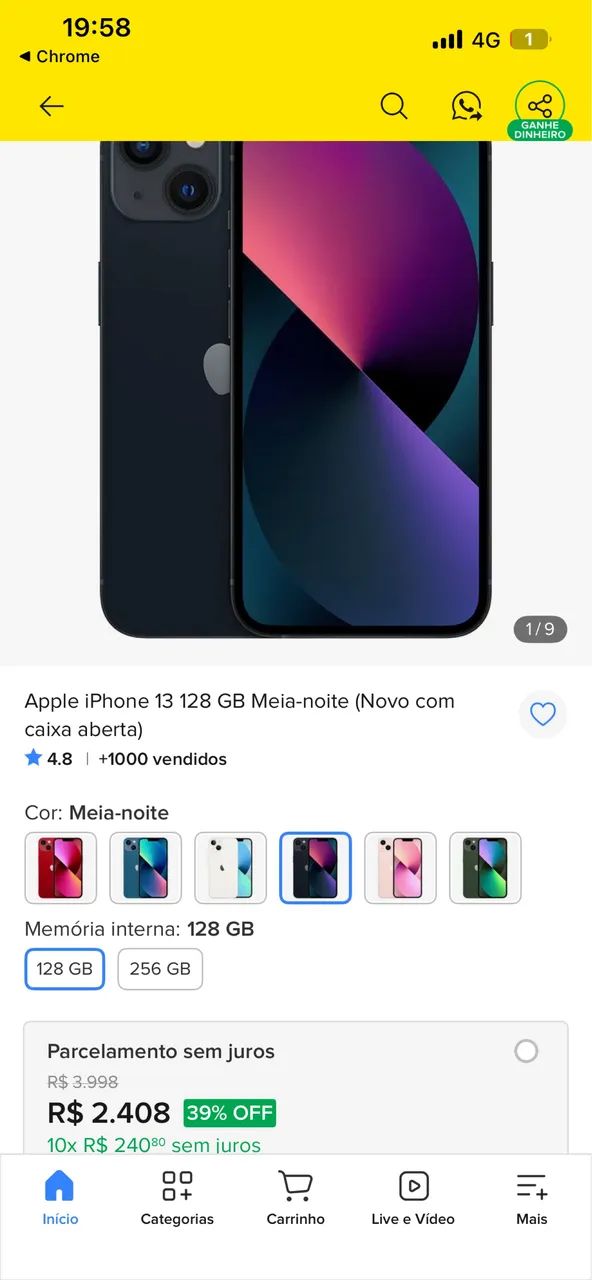
Task: Select Parcelamento sem juros radio option
Action: tap(526, 1051)
